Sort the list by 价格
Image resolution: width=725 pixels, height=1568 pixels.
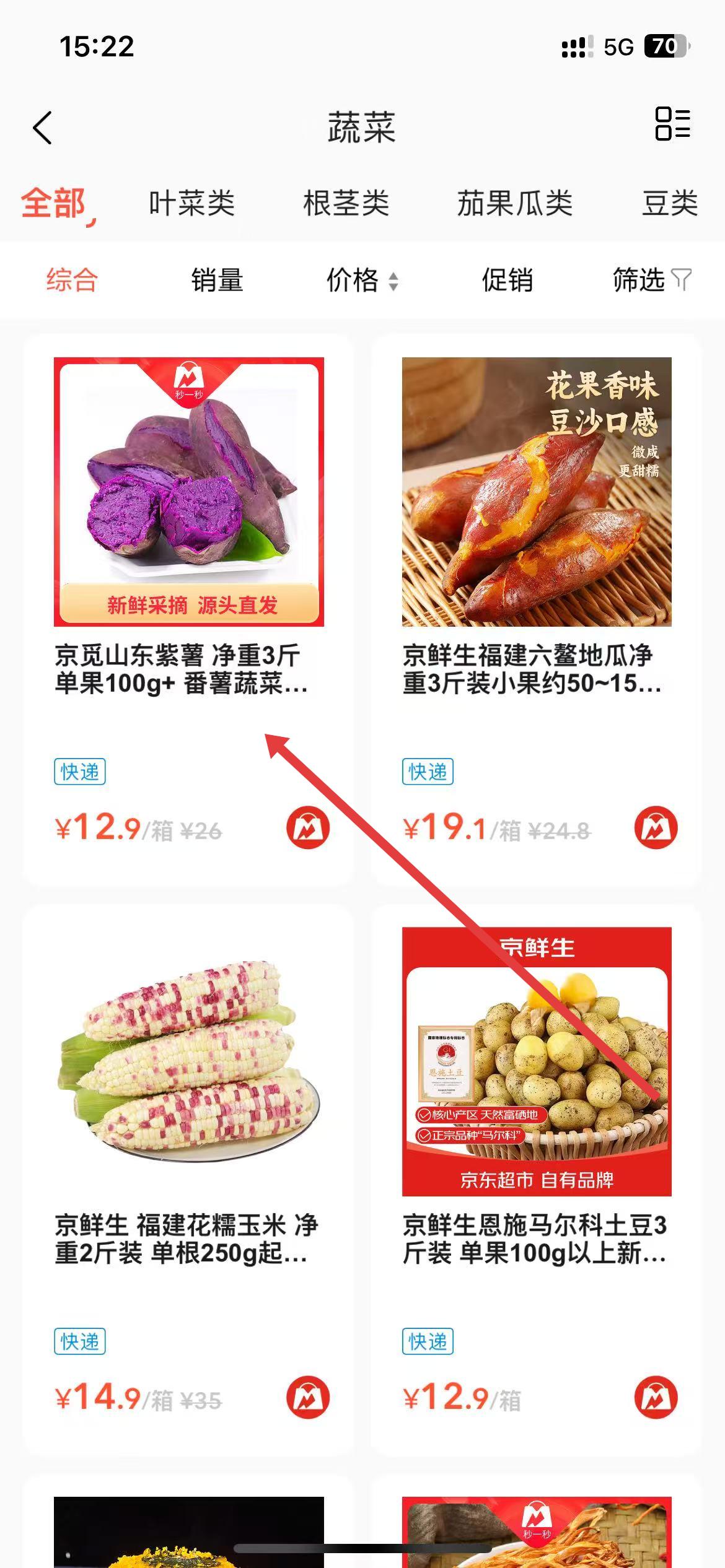361,280
